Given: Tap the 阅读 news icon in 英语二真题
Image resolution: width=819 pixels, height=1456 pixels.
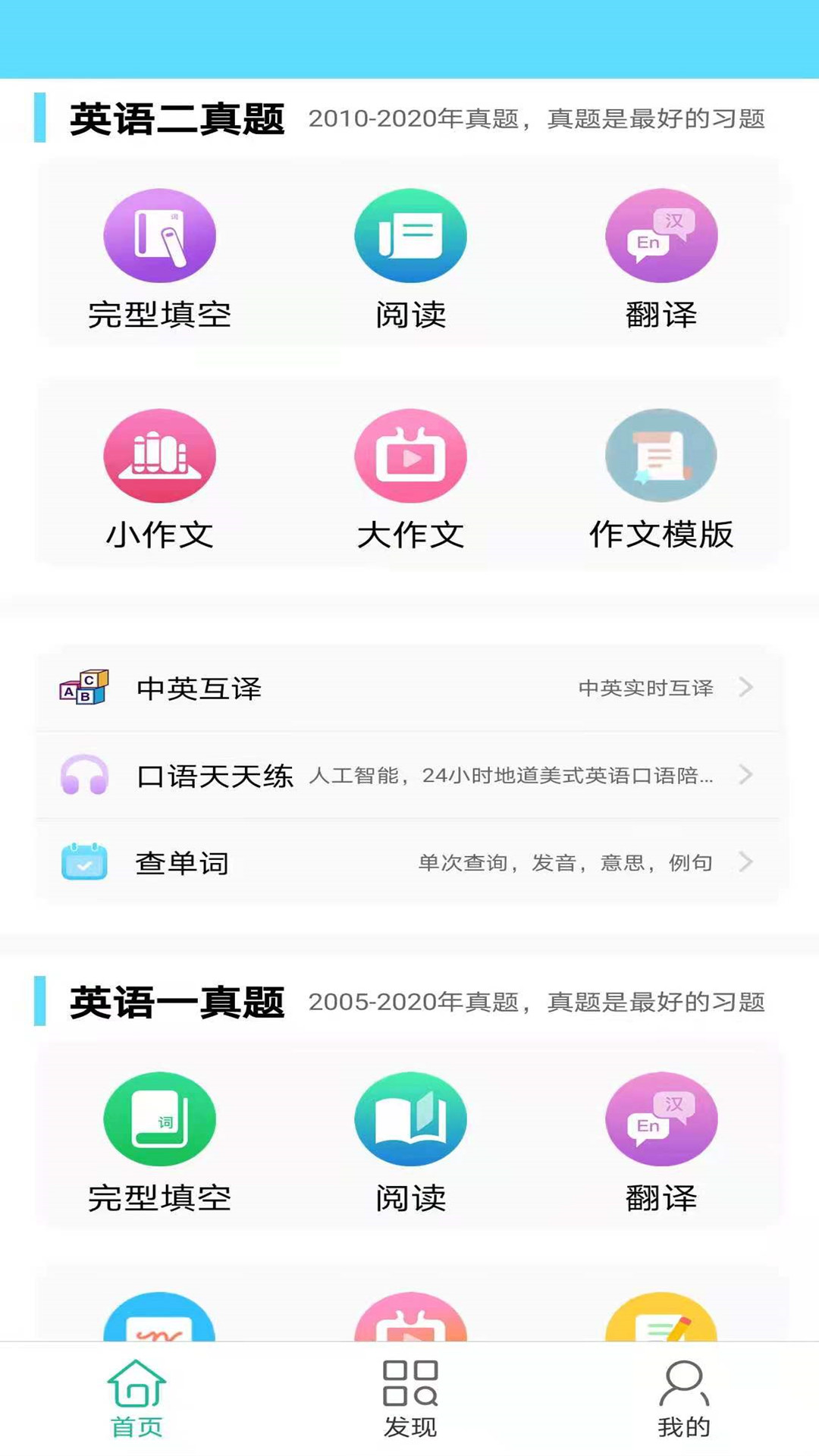Looking at the screenshot, I should coord(411,236).
